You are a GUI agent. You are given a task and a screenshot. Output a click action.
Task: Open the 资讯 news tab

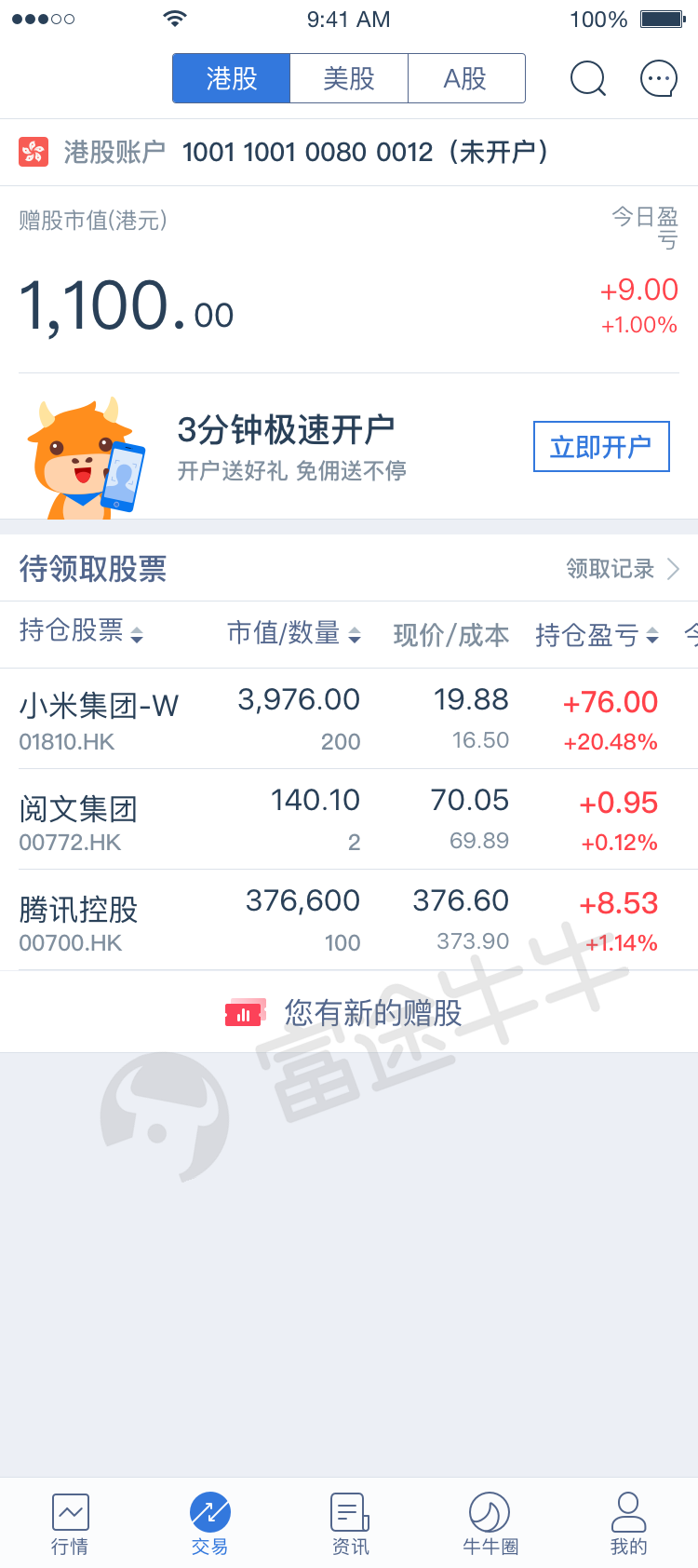350,1524
